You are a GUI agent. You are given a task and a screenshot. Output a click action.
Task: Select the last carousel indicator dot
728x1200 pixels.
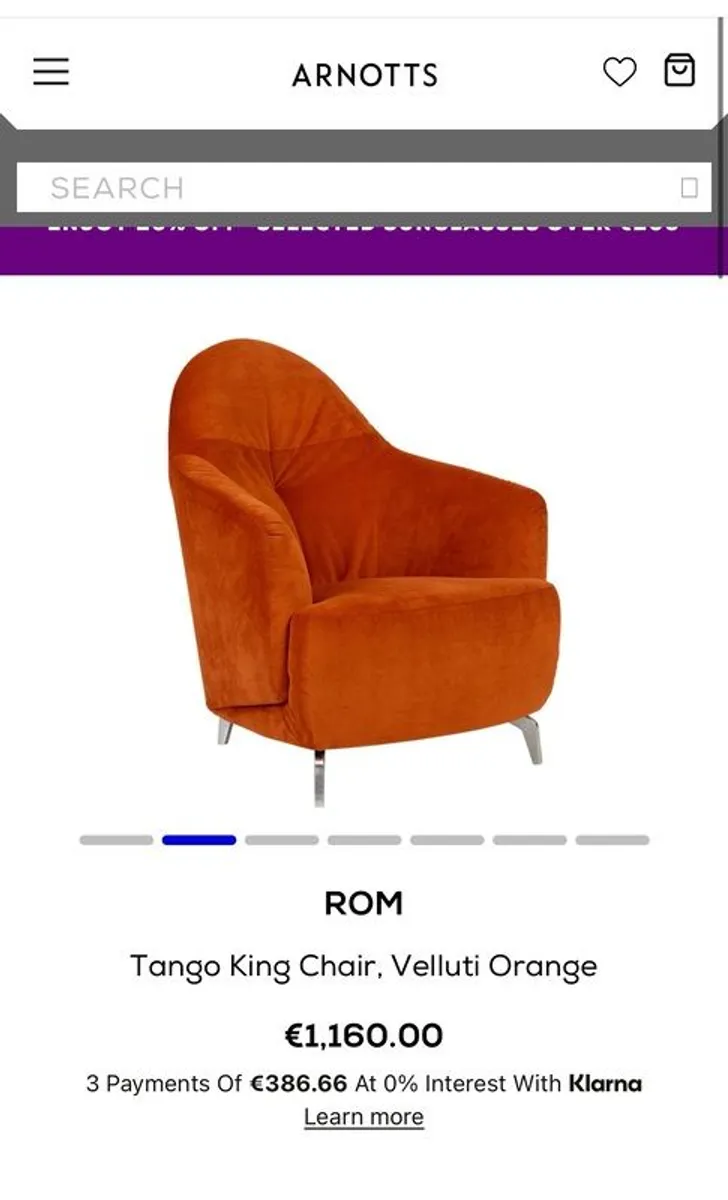tap(612, 839)
